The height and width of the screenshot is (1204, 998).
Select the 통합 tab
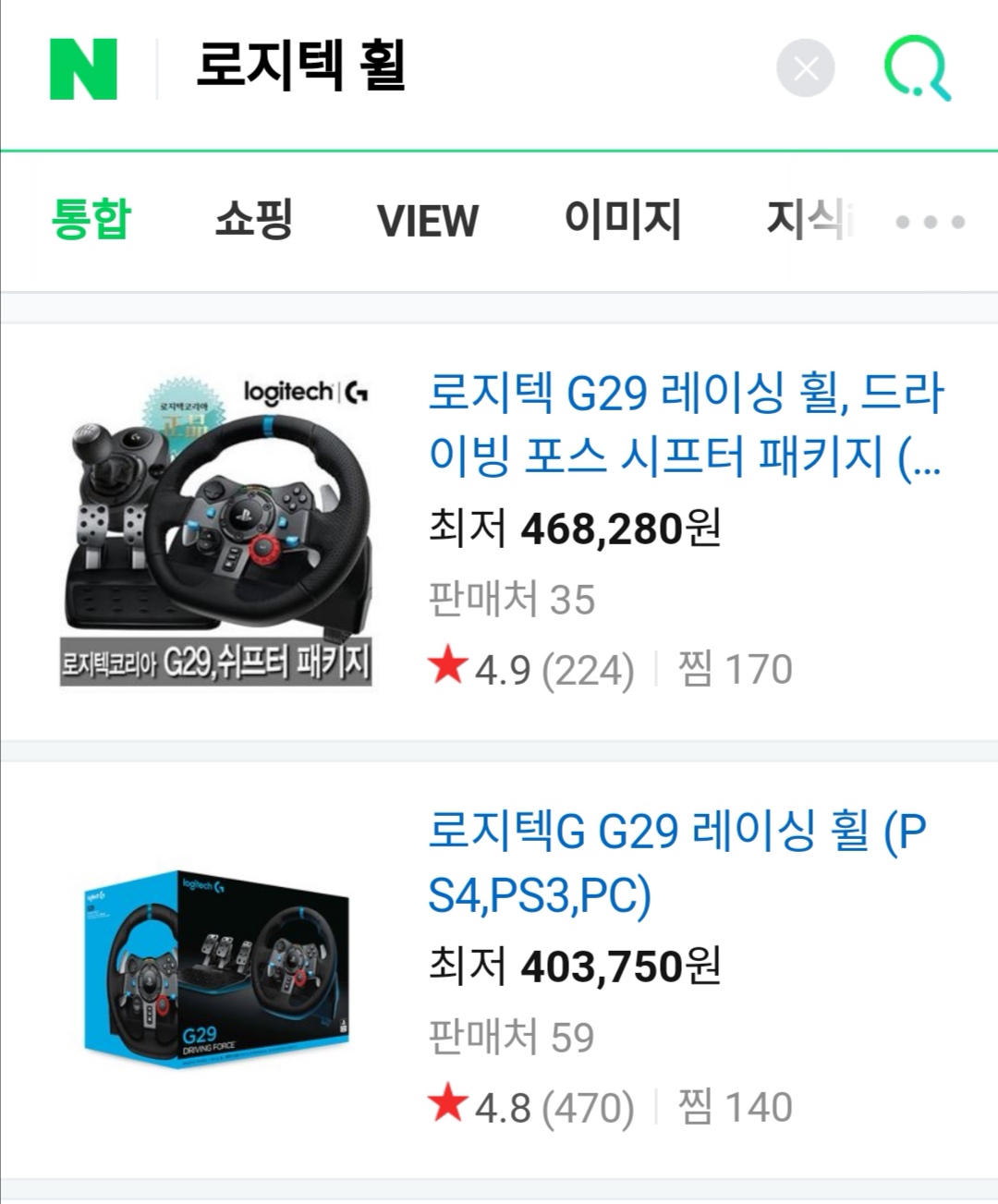pyautogui.click(x=91, y=220)
